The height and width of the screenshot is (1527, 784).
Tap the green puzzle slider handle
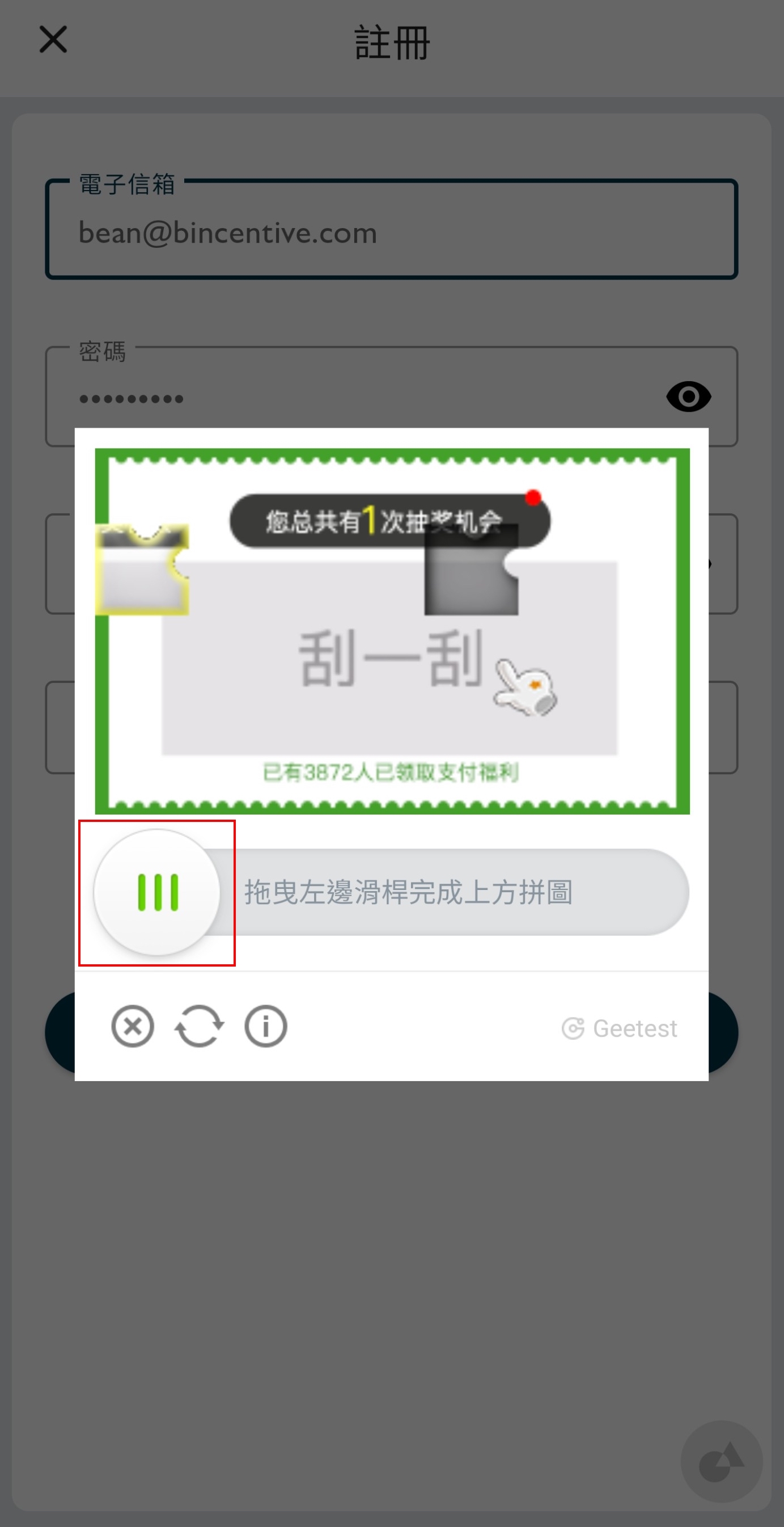(157, 892)
